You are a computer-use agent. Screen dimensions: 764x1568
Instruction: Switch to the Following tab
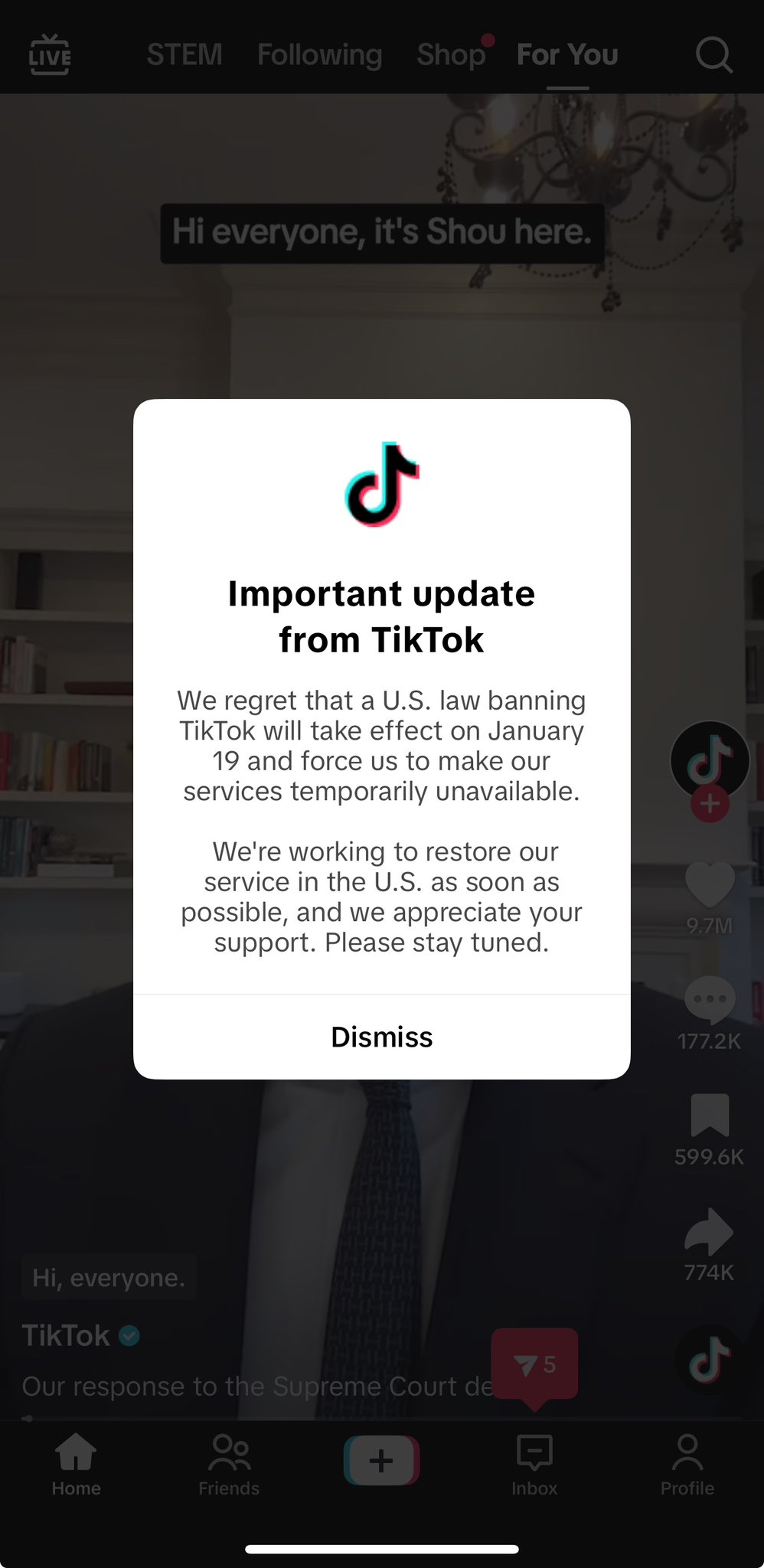point(319,55)
